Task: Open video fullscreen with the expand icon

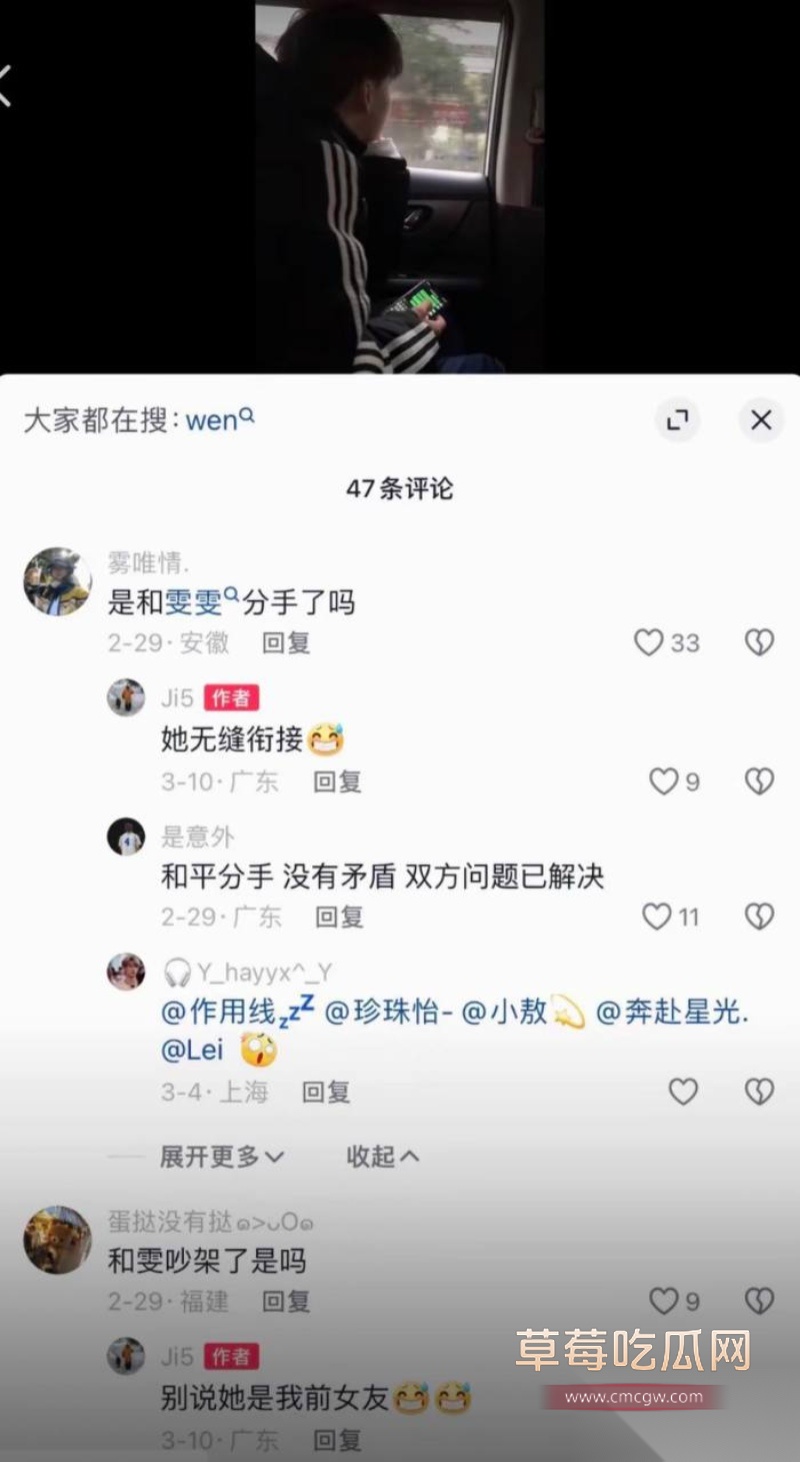Action: tap(677, 420)
